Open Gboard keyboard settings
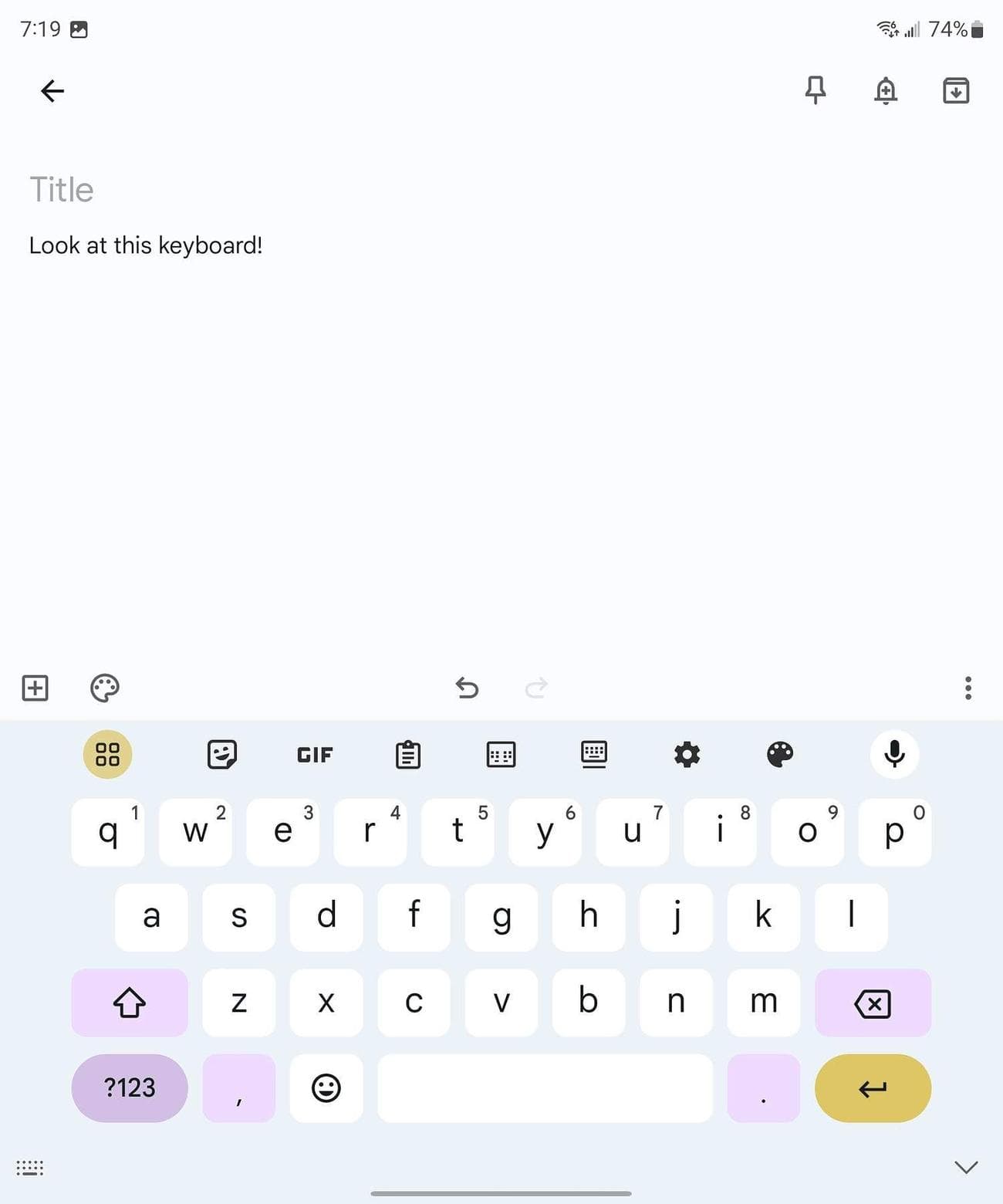 [686, 754]
